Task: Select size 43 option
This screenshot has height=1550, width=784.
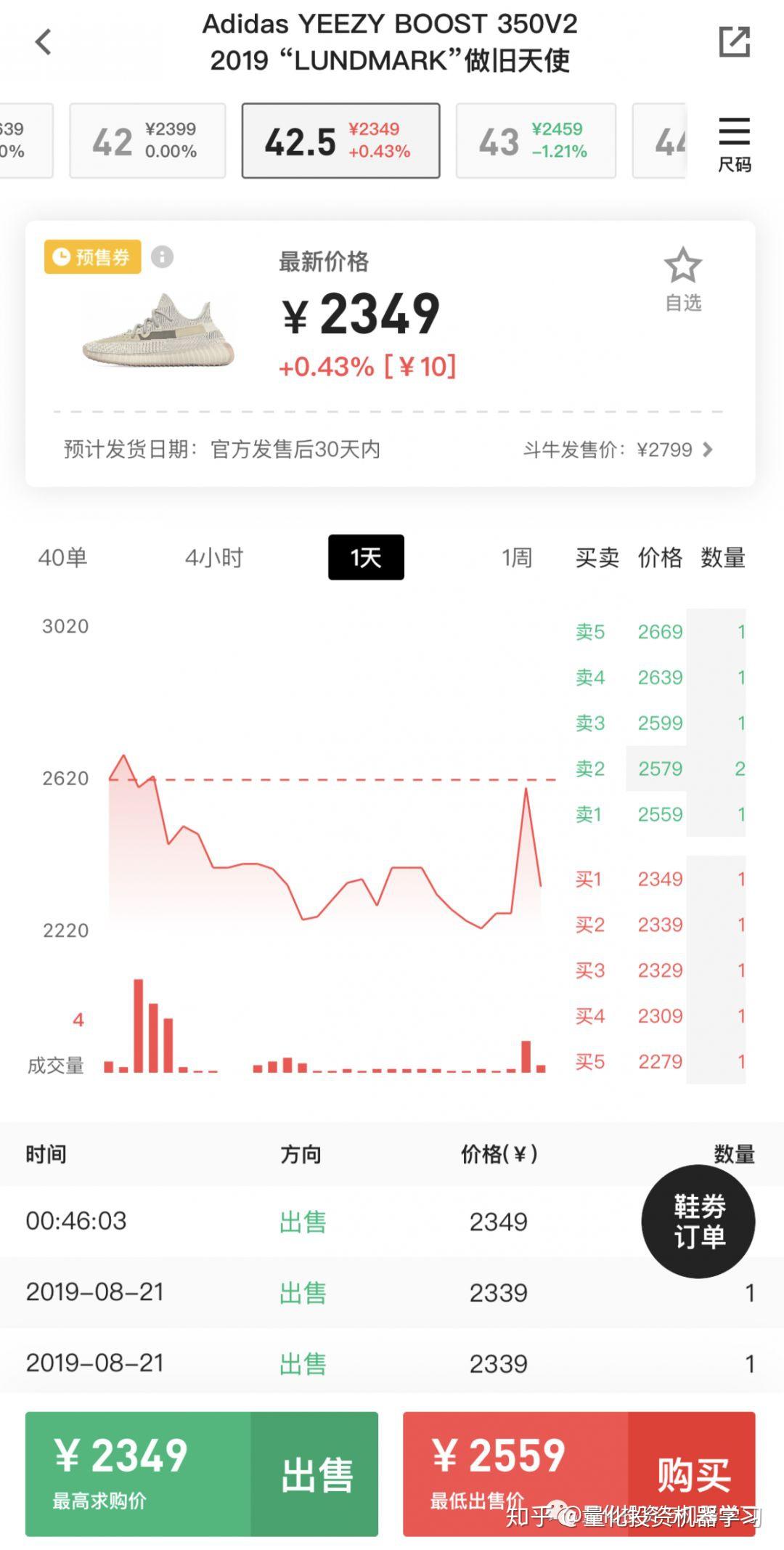Action: click(x=535, y=139)
